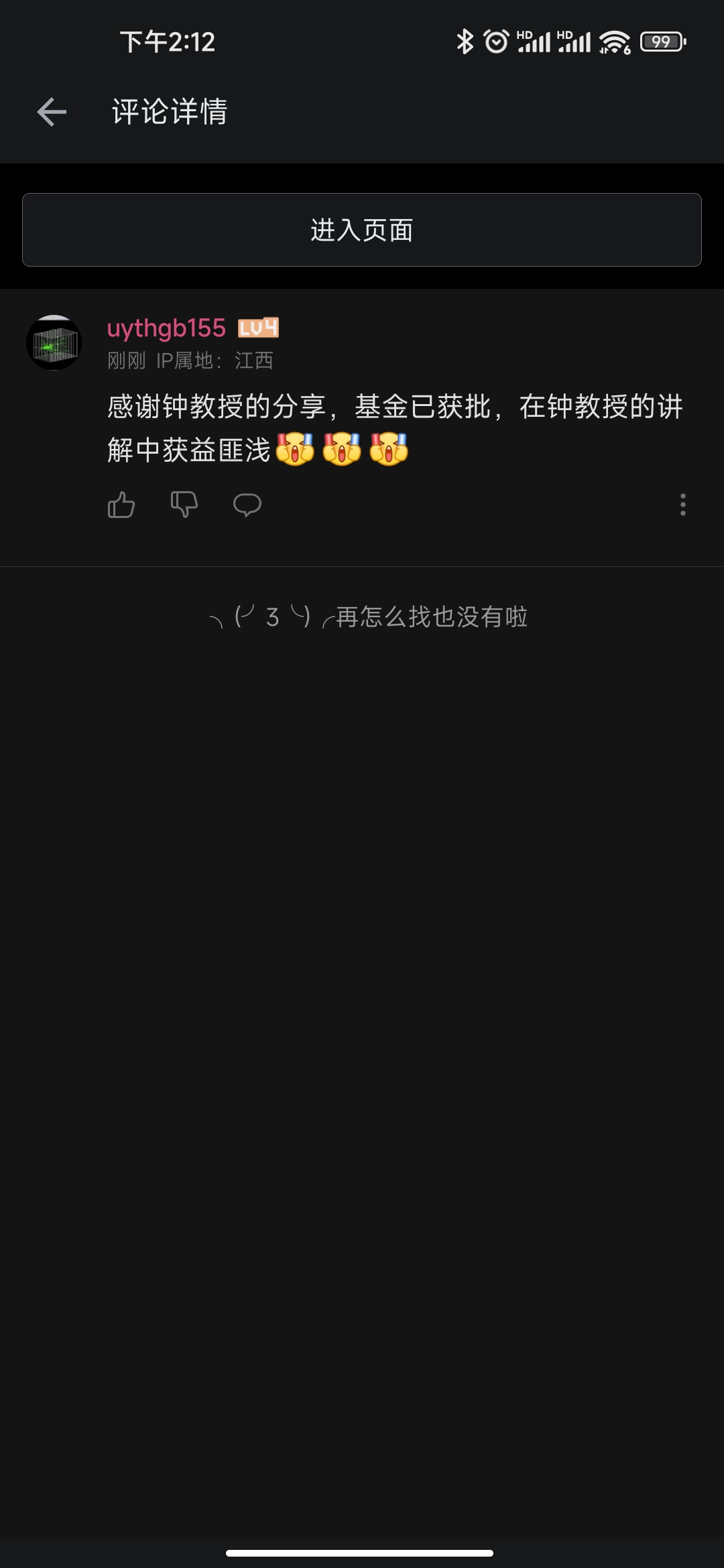Like uythgb155's comment
This screenshot has height=1568, width=724.
pos(121,505)
